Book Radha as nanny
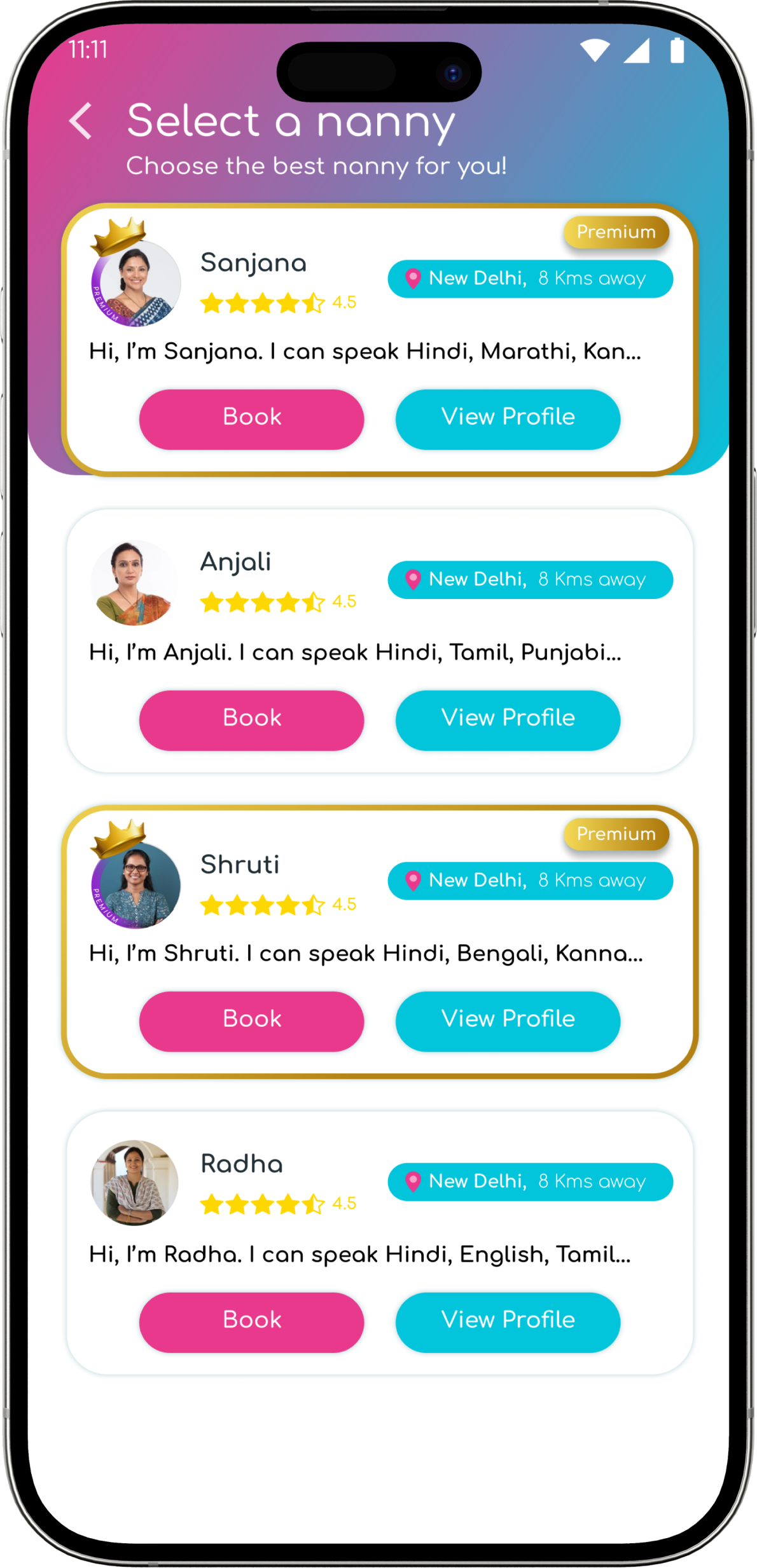This screenshot has height=1568, width=757. (x=251, y=1321)
